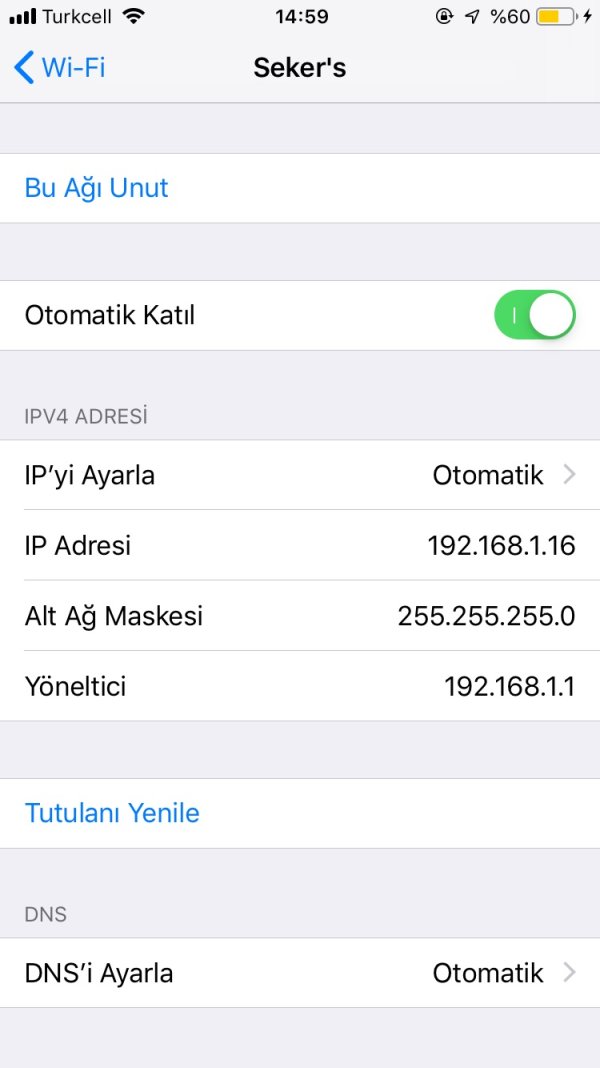
Task: Tap Bu Ağı Unut to forget network
Action: point(97,188)
